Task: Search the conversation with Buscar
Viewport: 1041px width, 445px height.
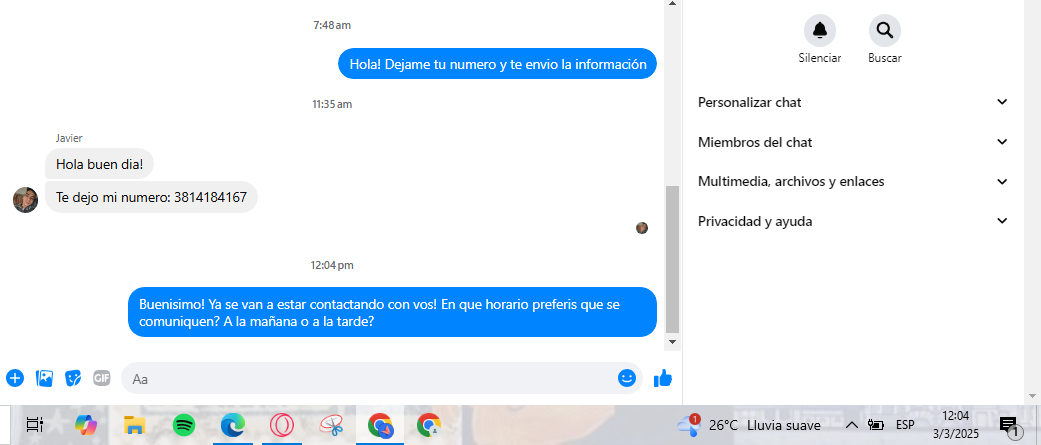Action: (884, 31)
